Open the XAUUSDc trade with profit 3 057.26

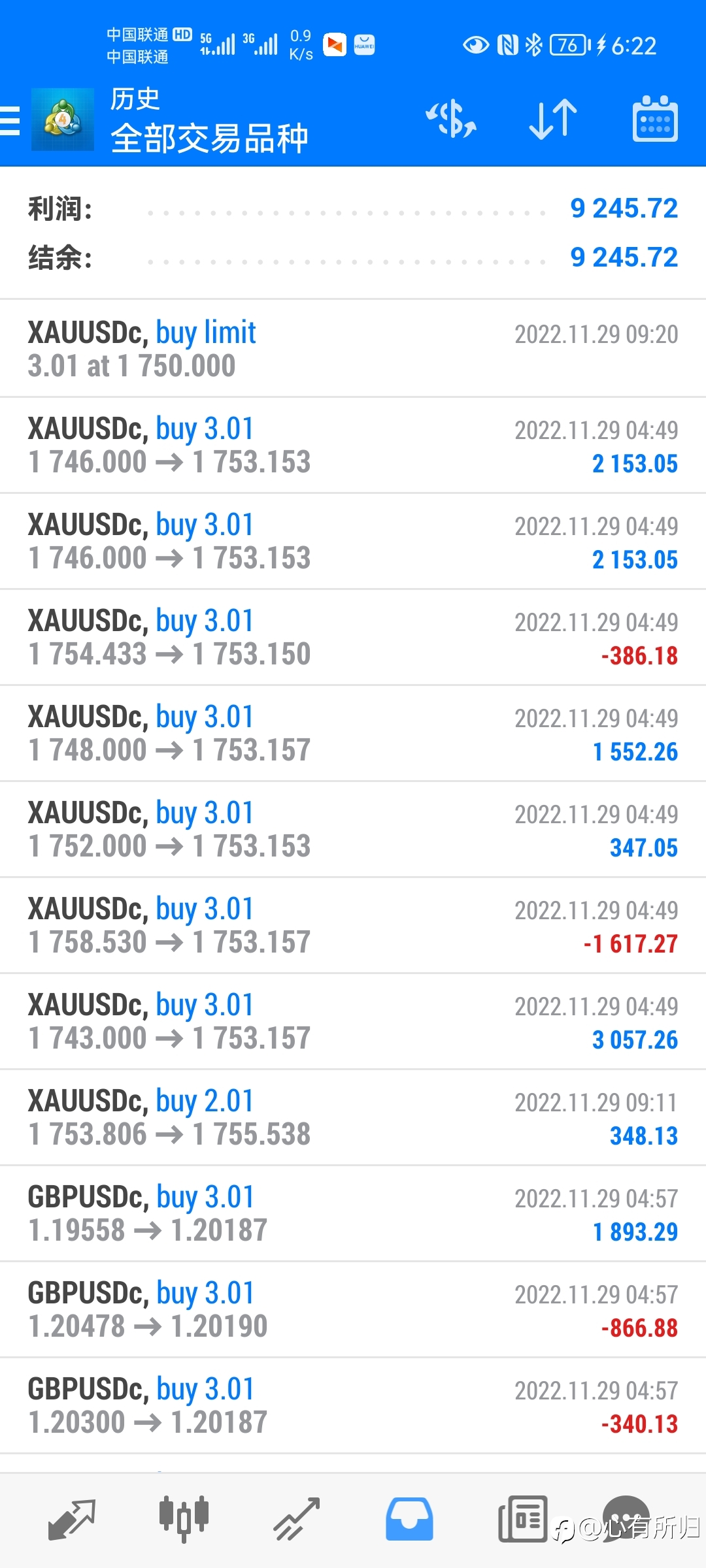(x=353, y=1021)
